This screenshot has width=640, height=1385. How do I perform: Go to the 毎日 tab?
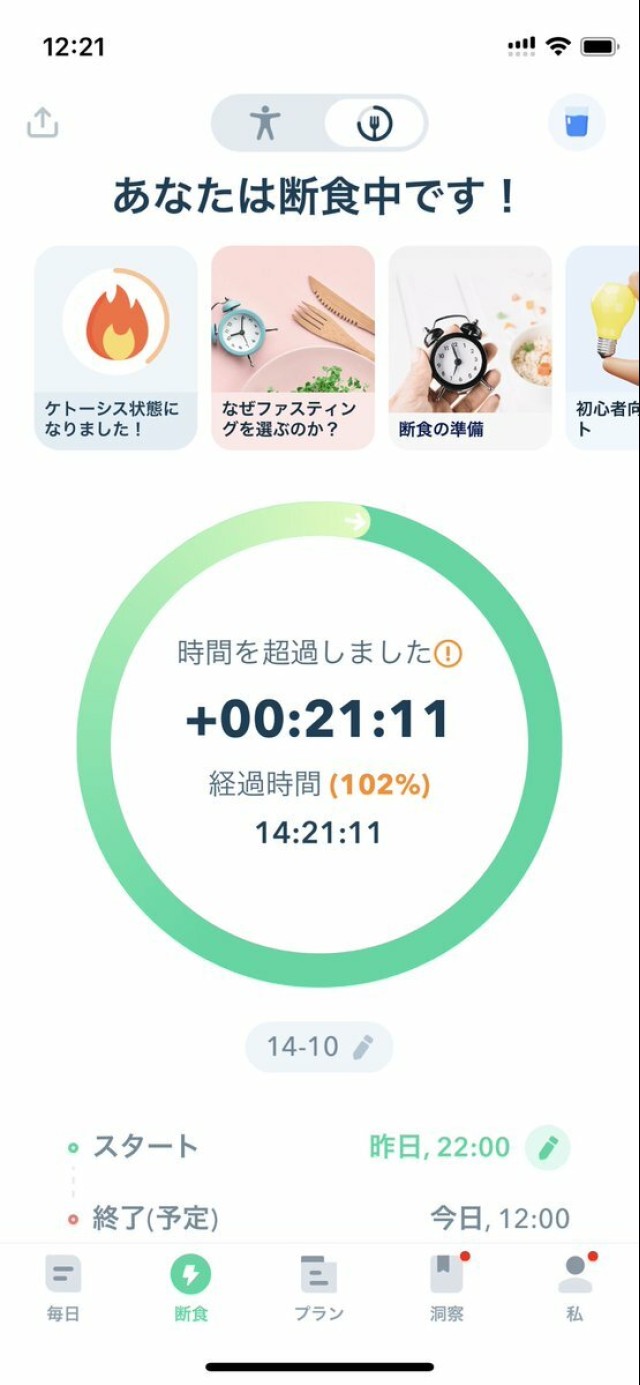63,1288
